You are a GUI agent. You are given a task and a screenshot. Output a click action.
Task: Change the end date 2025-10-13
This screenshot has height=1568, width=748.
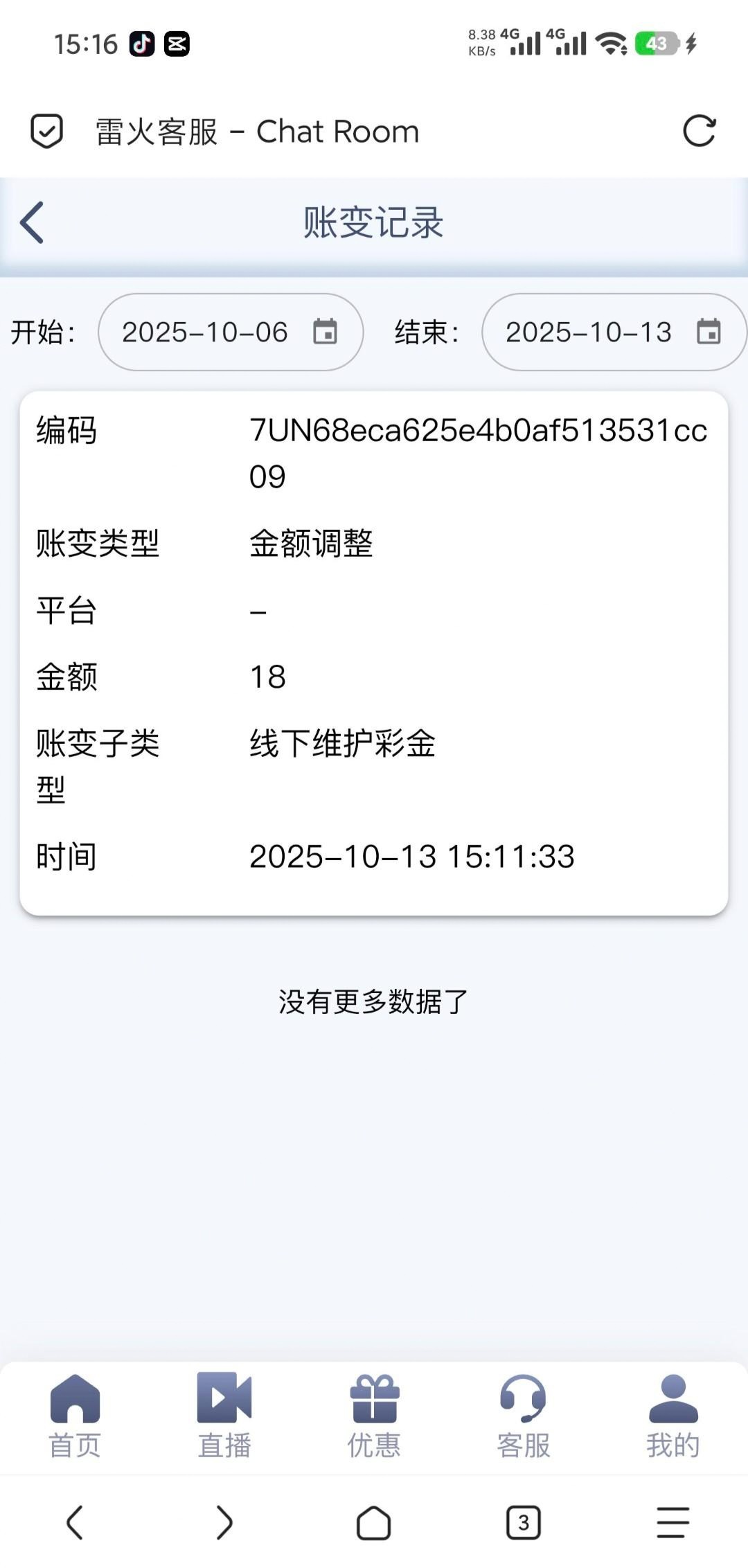click(614, 332)
